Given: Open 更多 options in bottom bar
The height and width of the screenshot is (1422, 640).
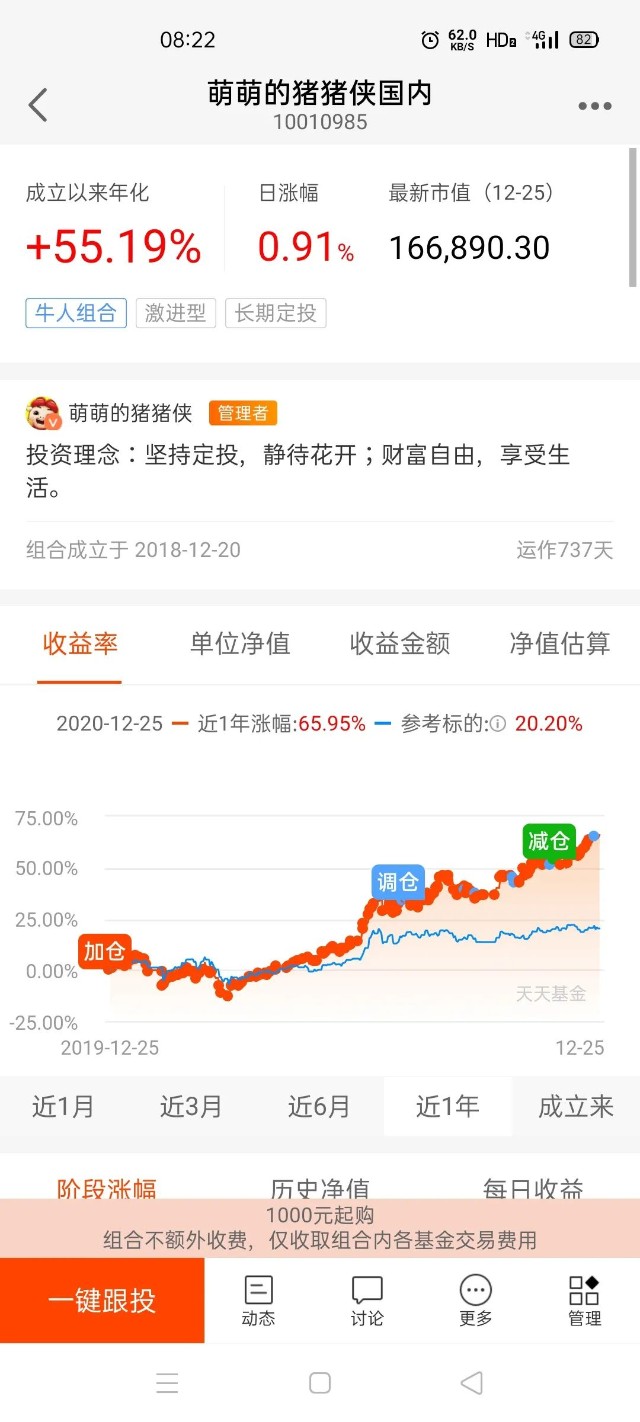Looking at the screenshot, I should 476,1300.
